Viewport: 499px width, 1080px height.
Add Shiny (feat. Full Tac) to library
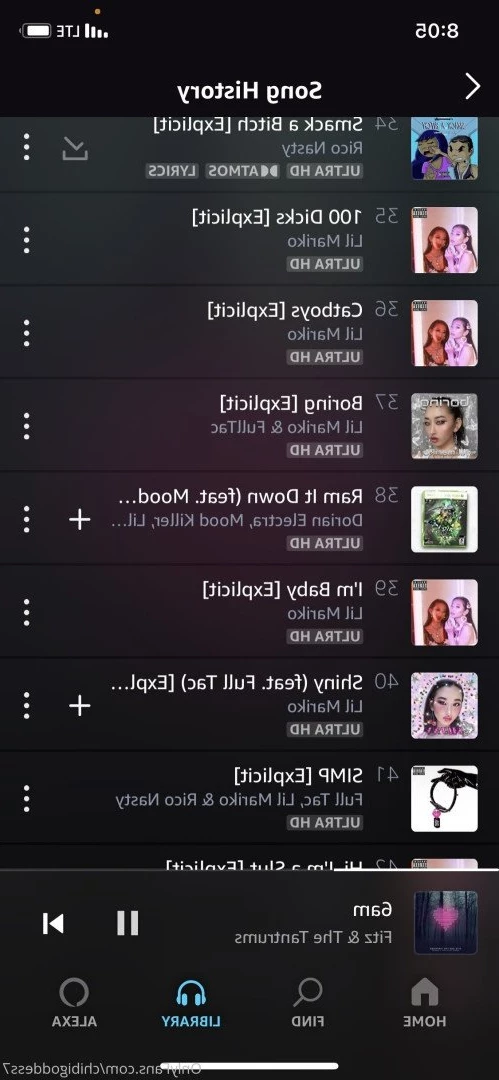pyautogui.click(x=80, y=705)
